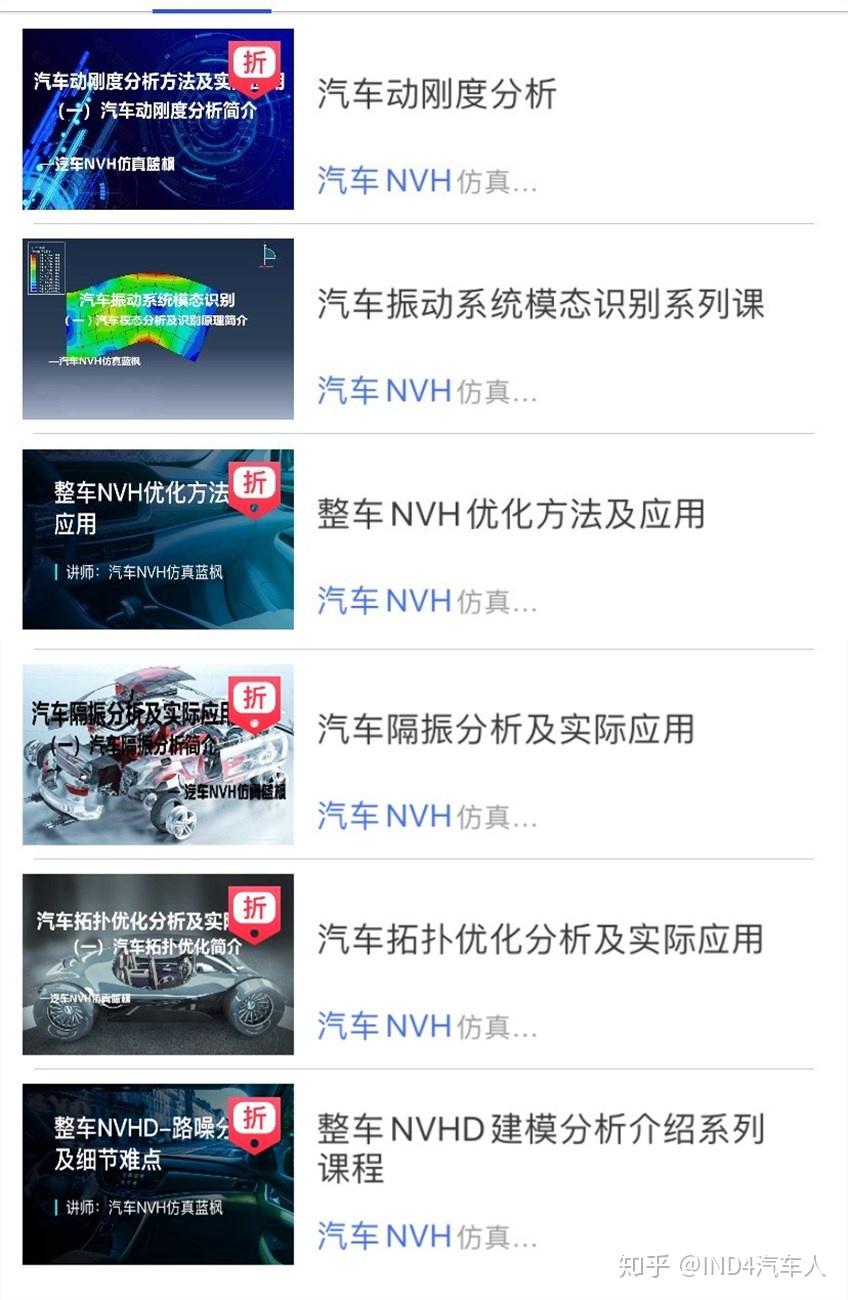The width and height of the screenshot is (848, 1300).
Task: Click the 折 discount badge on 整车NVHD thumbnail
Action: click(x=256, y=1121)
